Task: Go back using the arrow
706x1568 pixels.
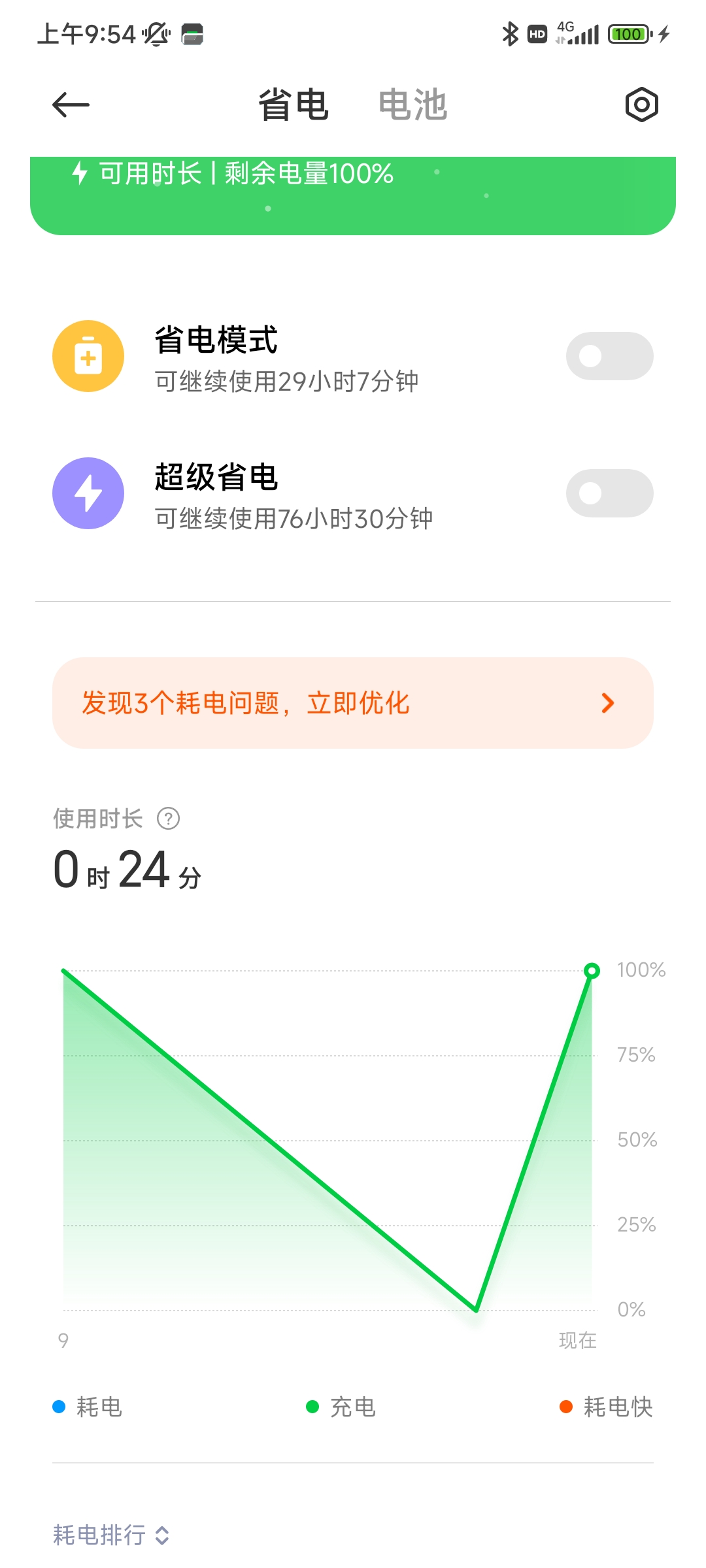Action: point(71,105)
